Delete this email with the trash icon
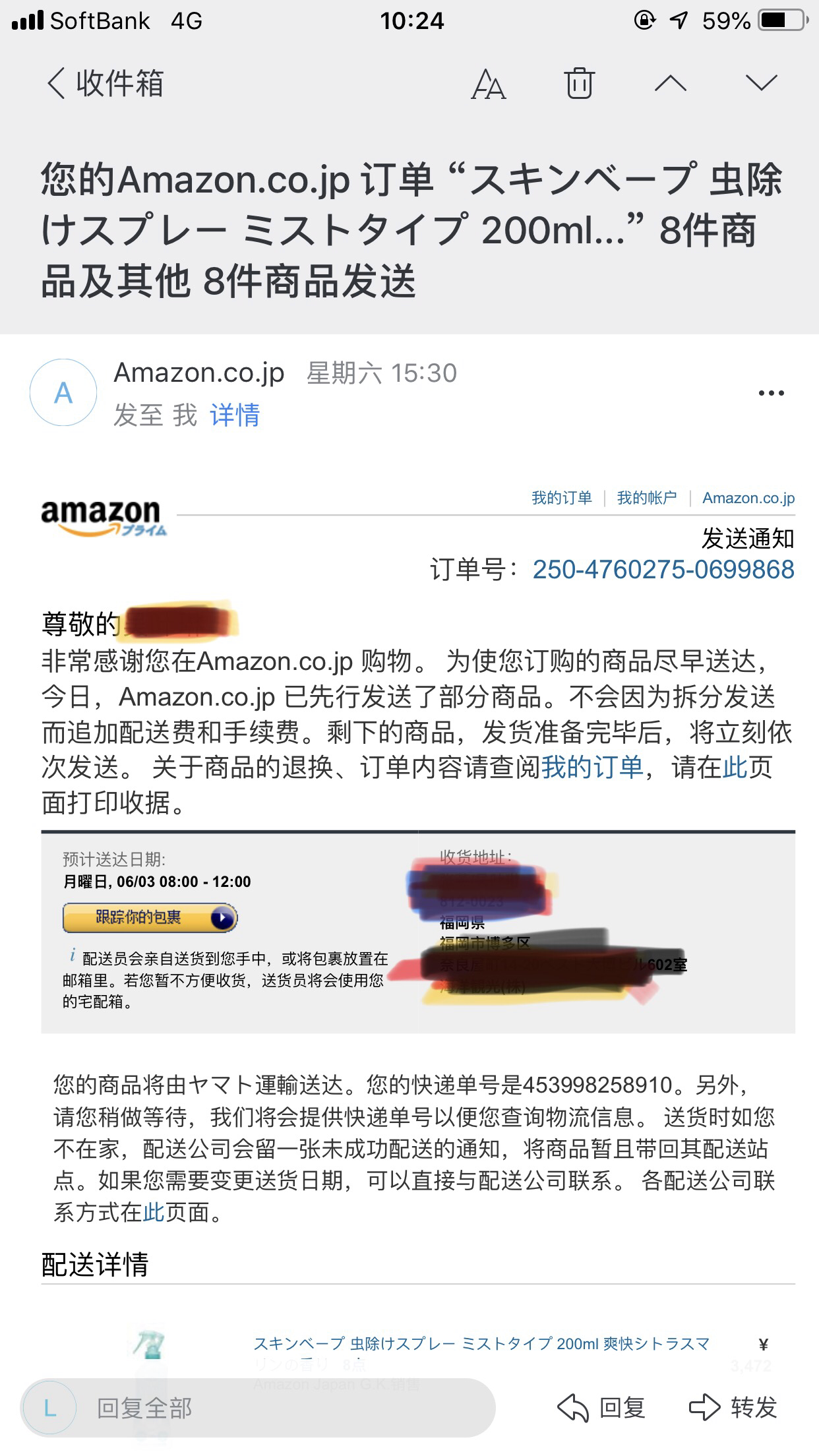819x1456 pixels. point(579,84)
